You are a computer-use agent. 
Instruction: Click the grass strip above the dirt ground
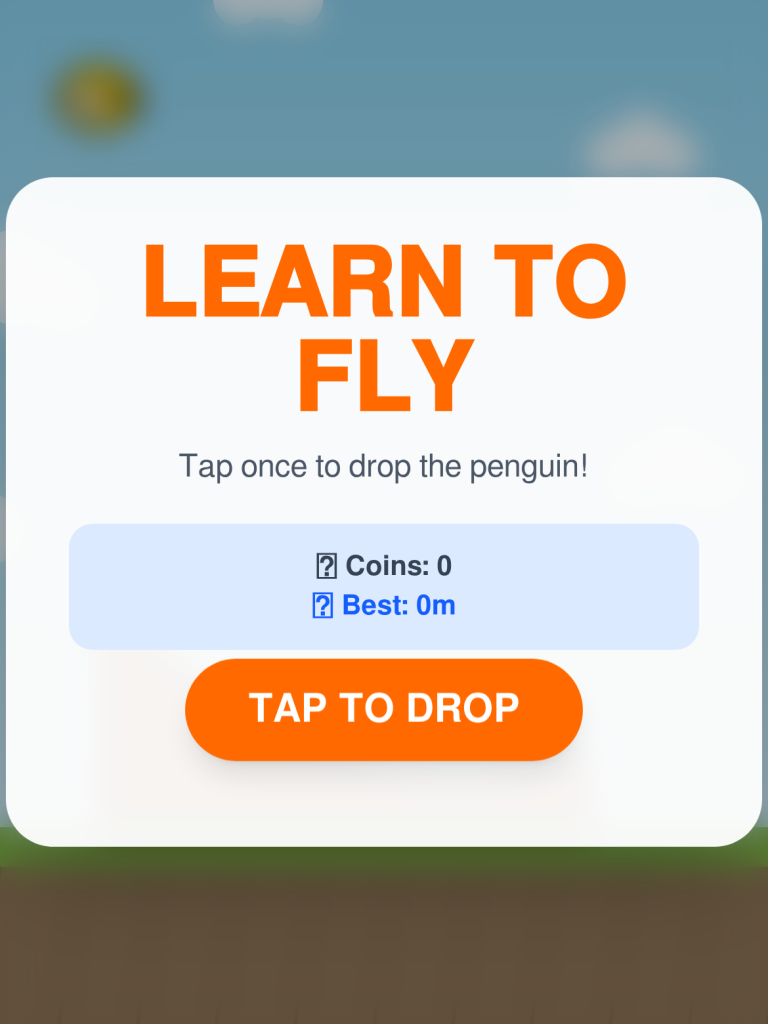click(384, 860)
